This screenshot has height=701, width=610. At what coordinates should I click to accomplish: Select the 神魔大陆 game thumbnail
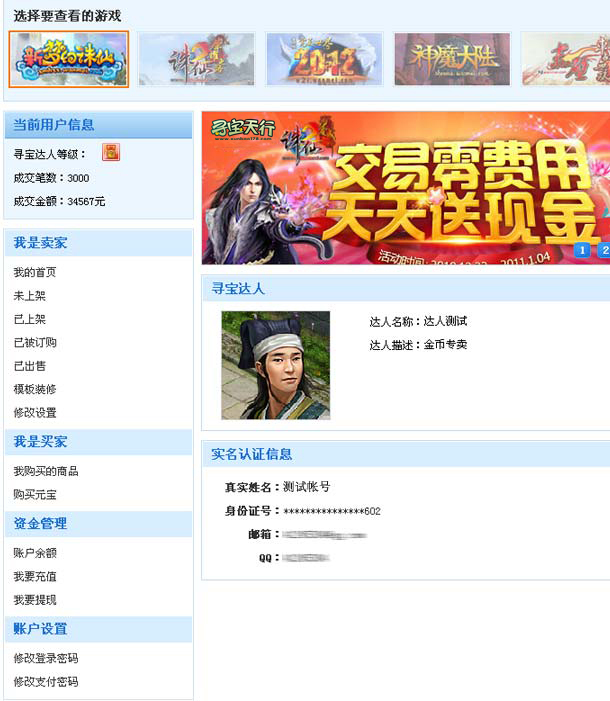pyautogui.click(x=452, y=59)
